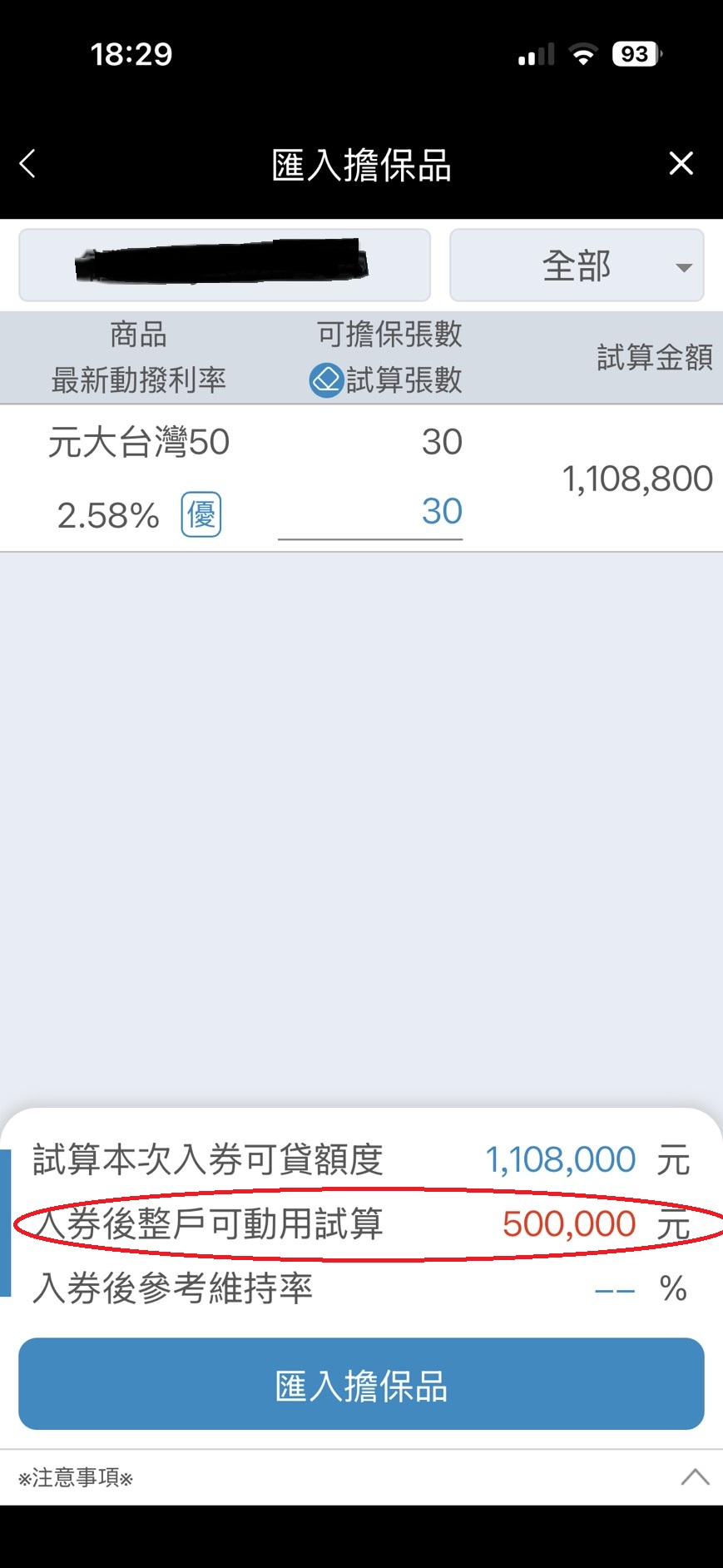Tap the X to close 匯入擔保品 screen
The height and width of the screenshot is (1568, 723).
[x=681, y=163]
